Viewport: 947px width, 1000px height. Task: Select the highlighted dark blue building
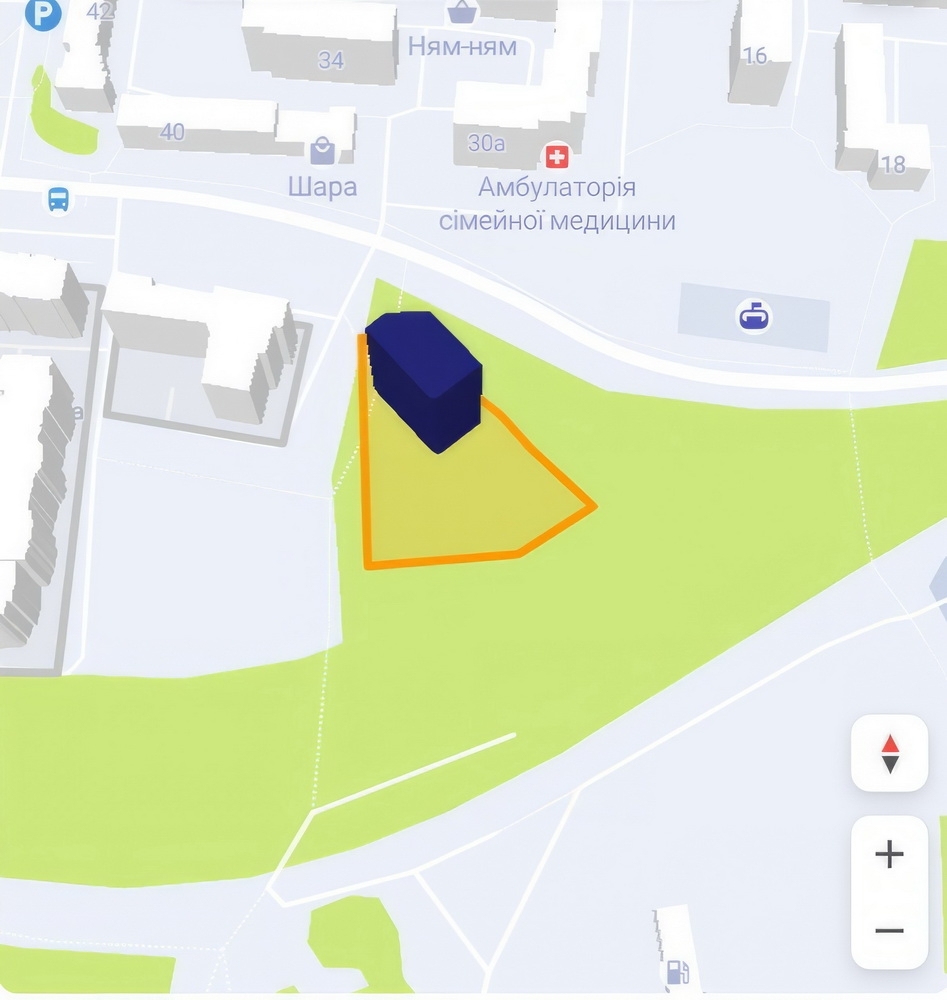tap(426, 378)
